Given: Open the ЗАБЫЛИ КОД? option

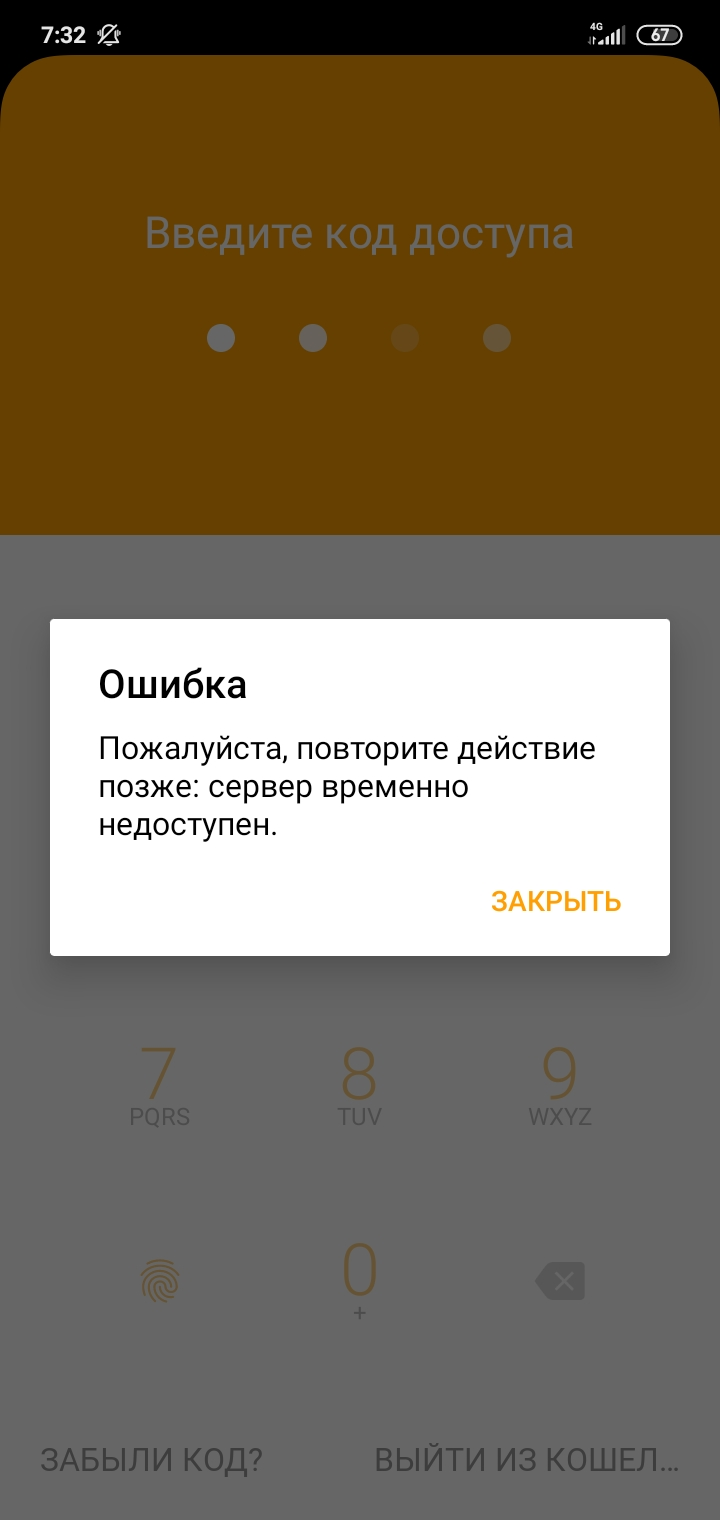Looking at the screenshot, I should point(151,1460).
